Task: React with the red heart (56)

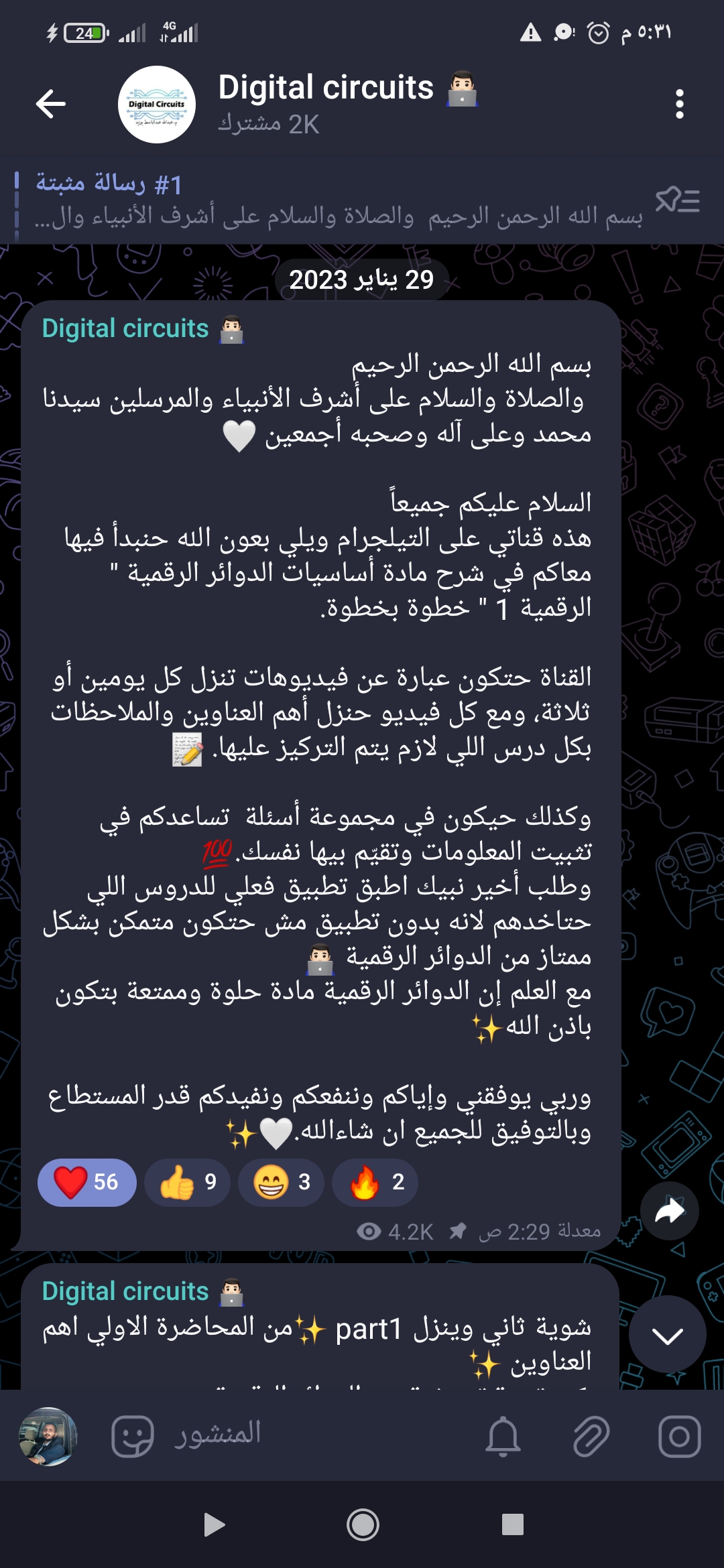Action: point(87,1182)
